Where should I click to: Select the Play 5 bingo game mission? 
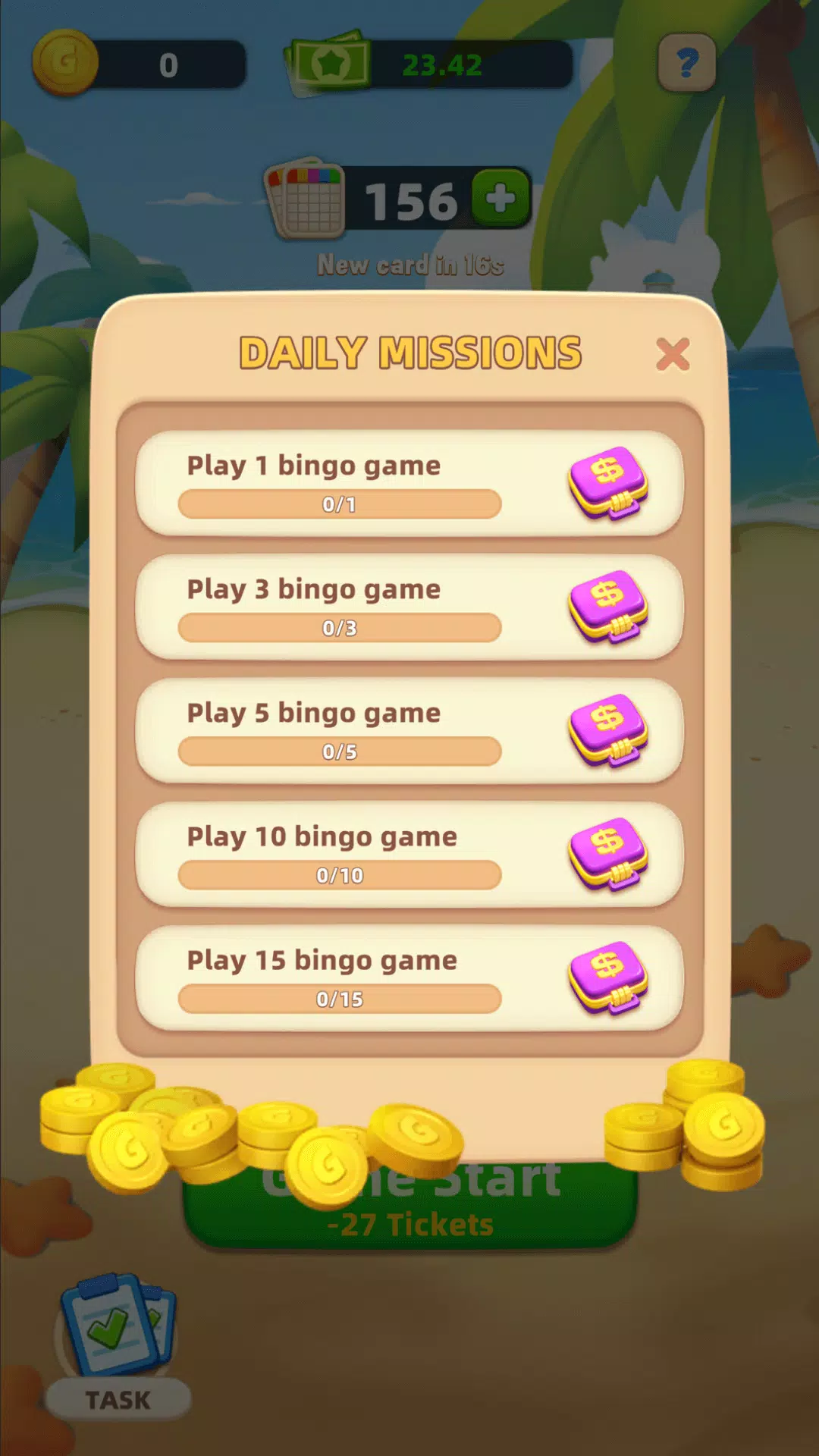pos(341,730)
